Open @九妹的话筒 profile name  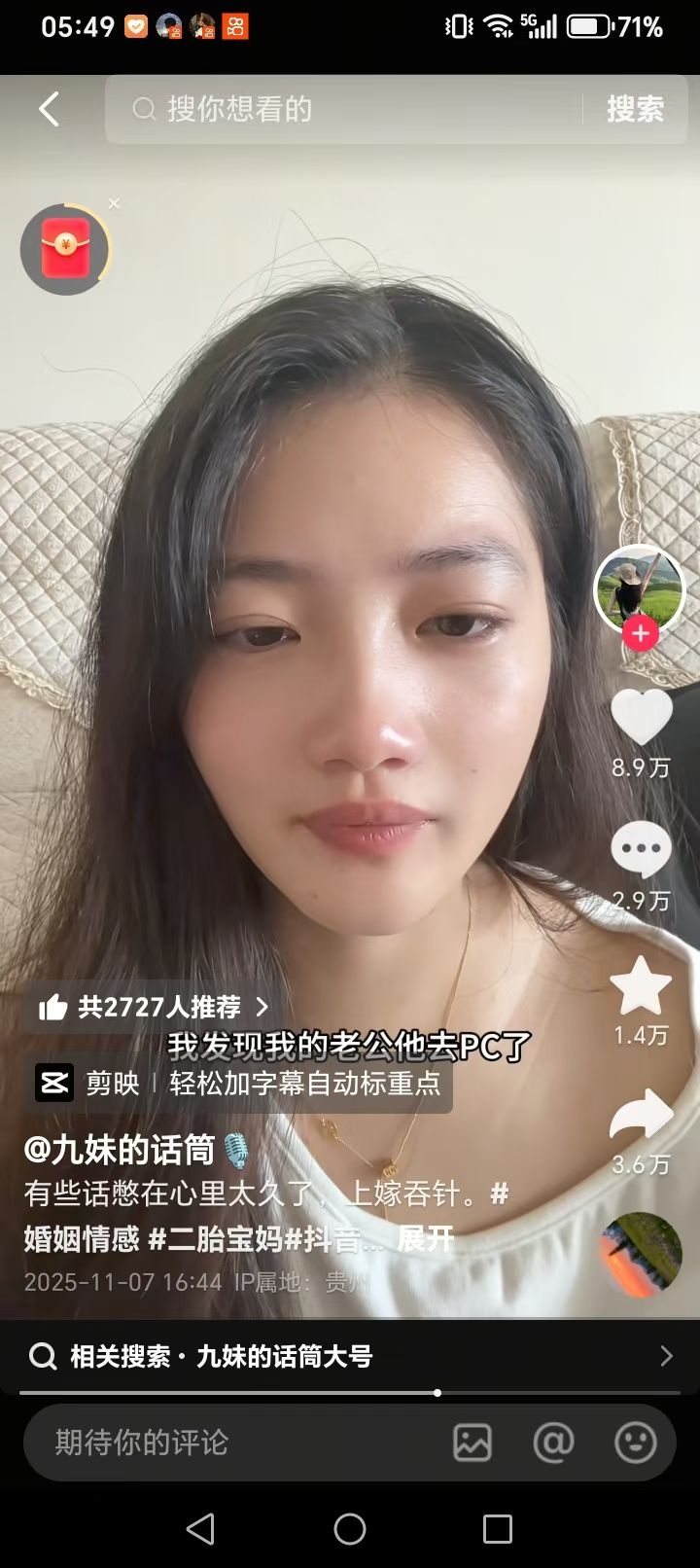pos(120,1150)
